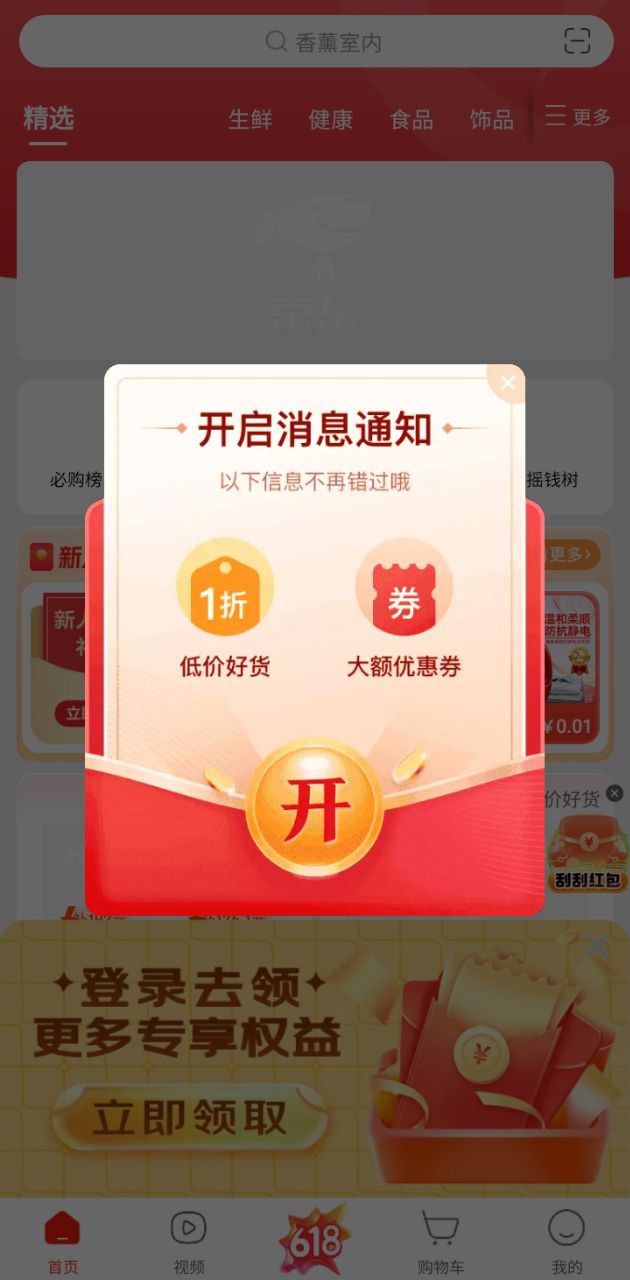Close the 刮刮红包 floating widget
The image size is (630, 1280).
(614, 793)
